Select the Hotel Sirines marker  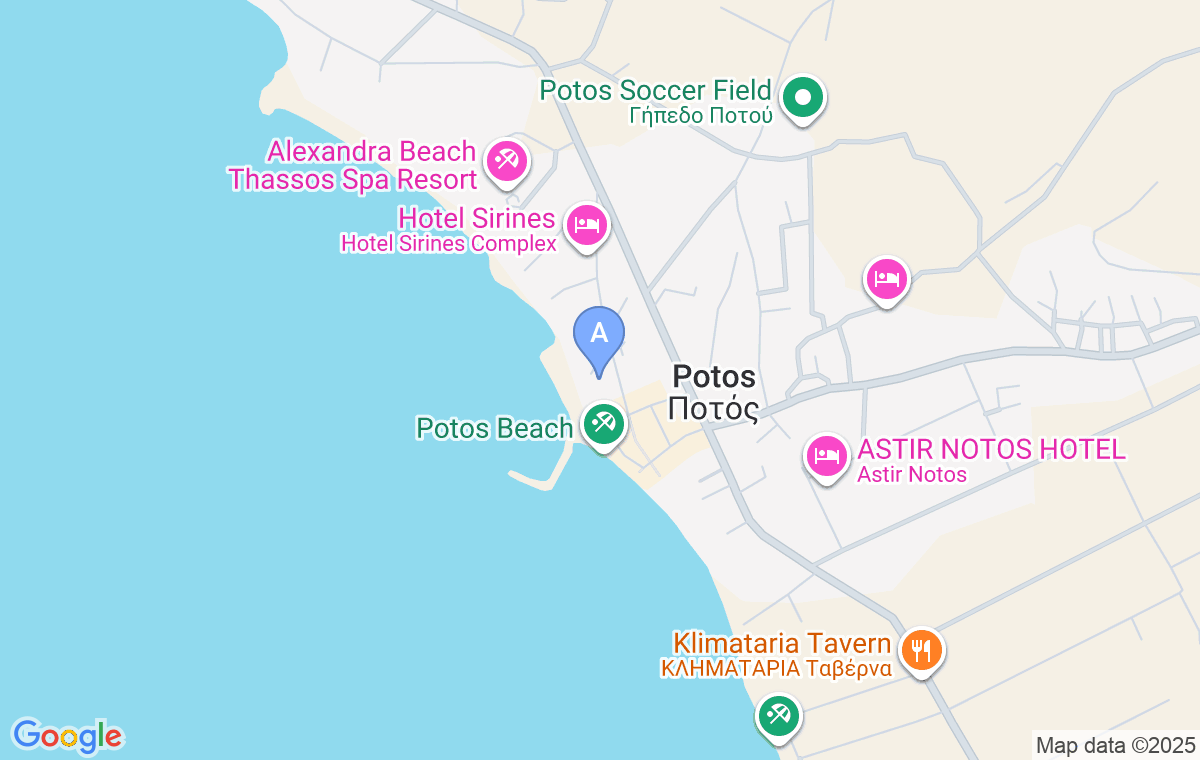(x=586, y=225)
